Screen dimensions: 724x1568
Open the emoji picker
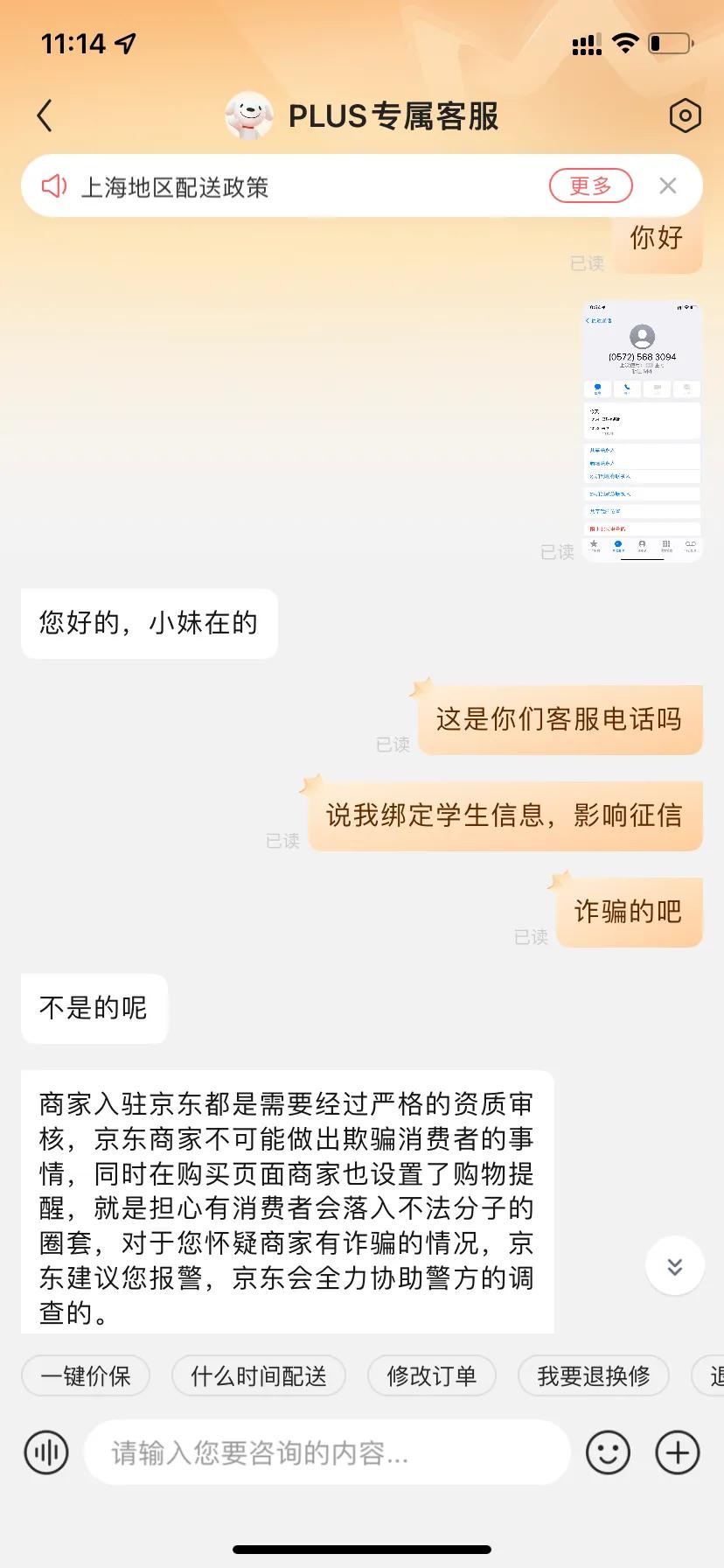click(608, 1452)
